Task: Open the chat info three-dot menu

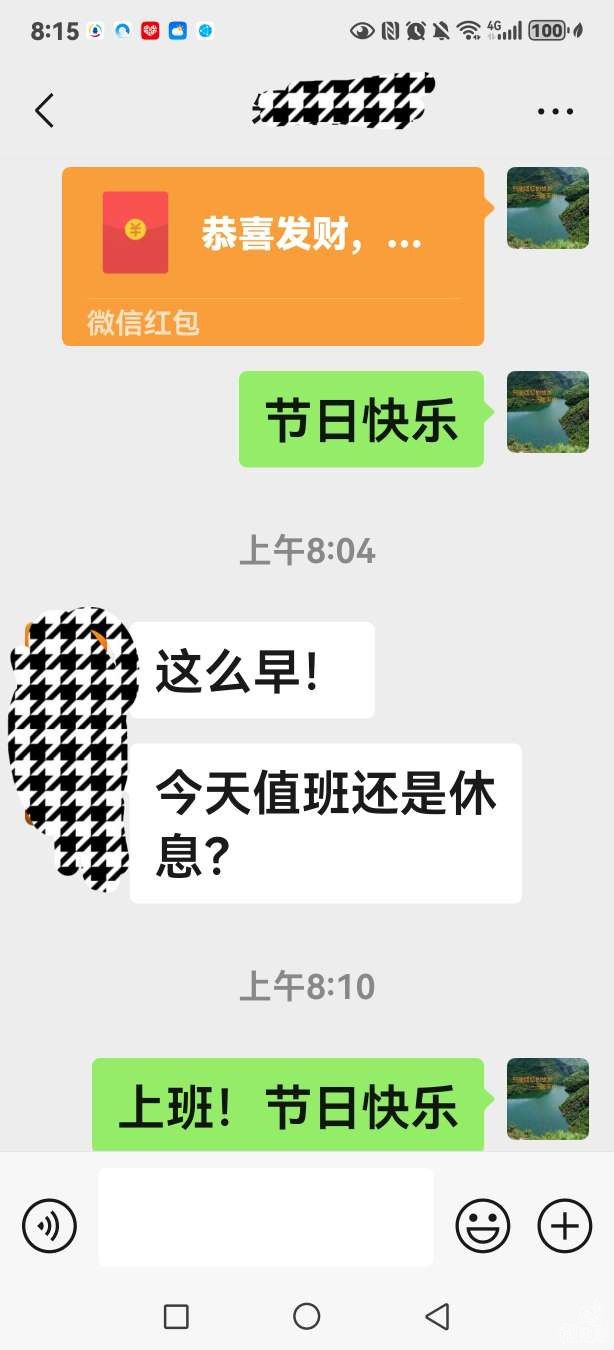Action: click(x=555, y=111)
